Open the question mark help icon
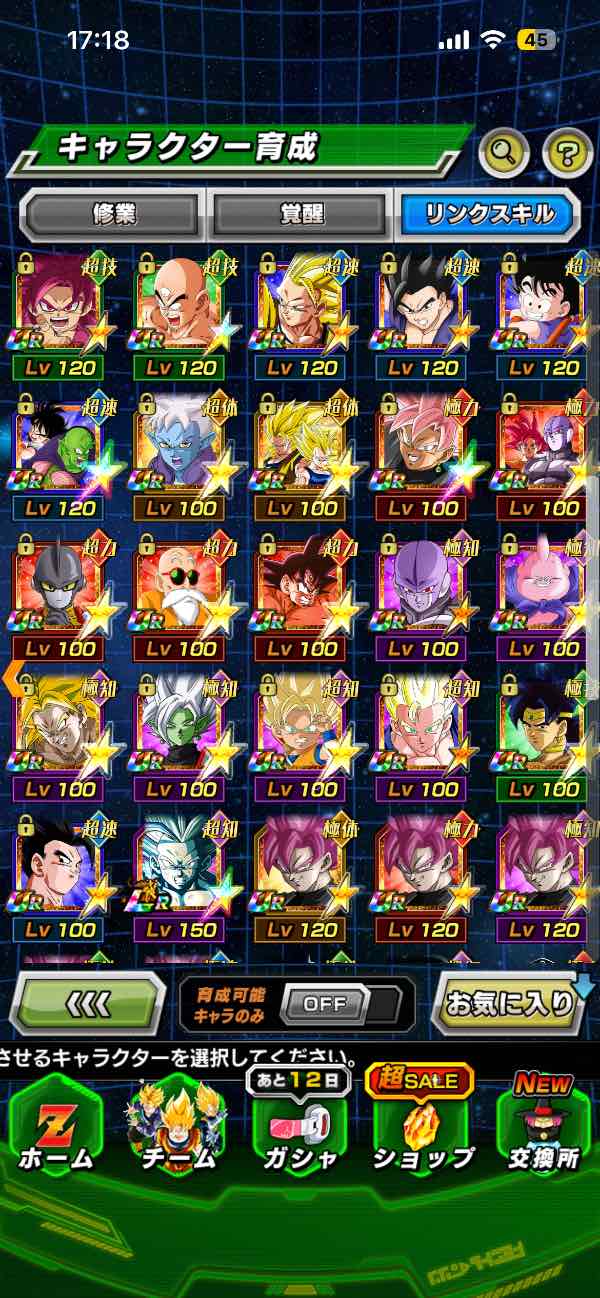Viewport: 600px width, 1298px height. click(x=567, y=152)
